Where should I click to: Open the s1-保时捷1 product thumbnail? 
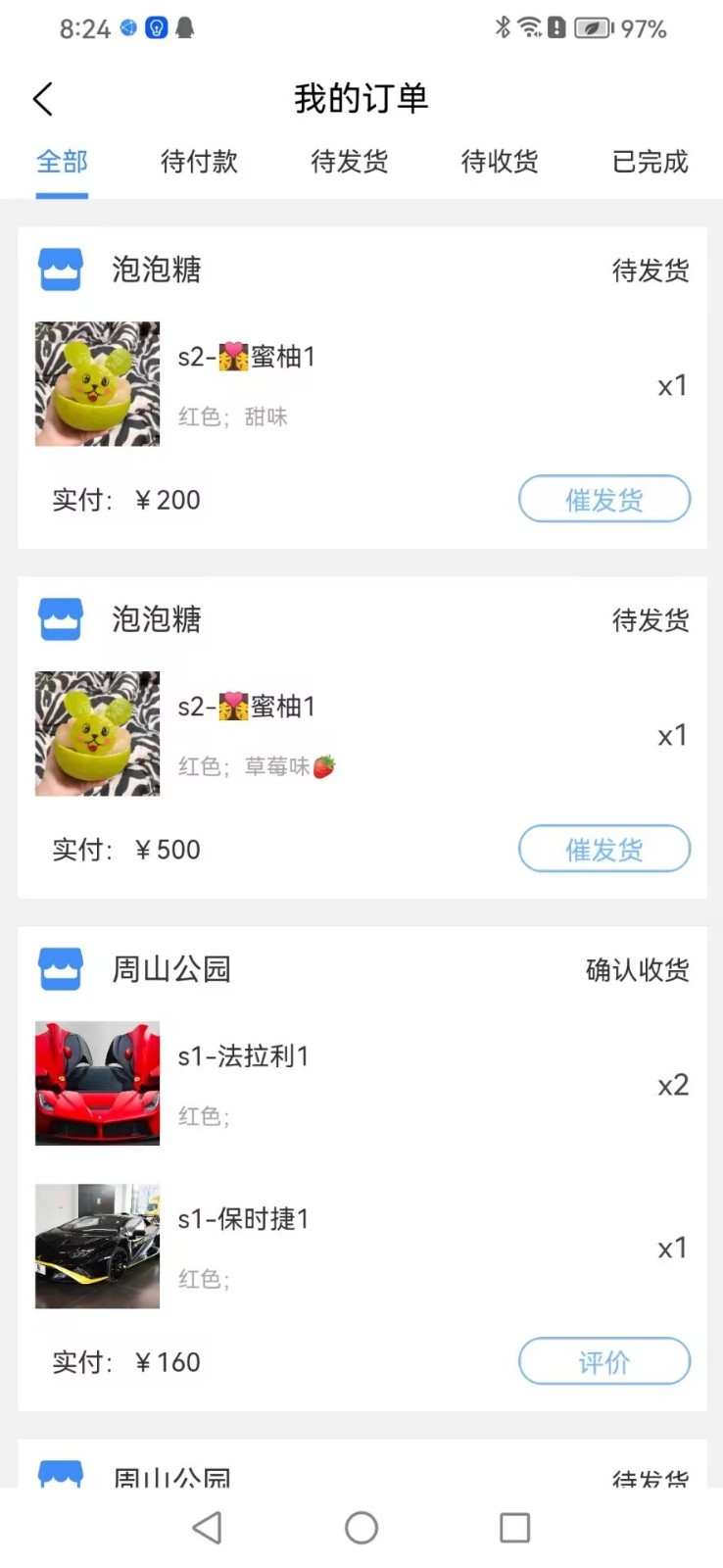tap(97, 1246)
